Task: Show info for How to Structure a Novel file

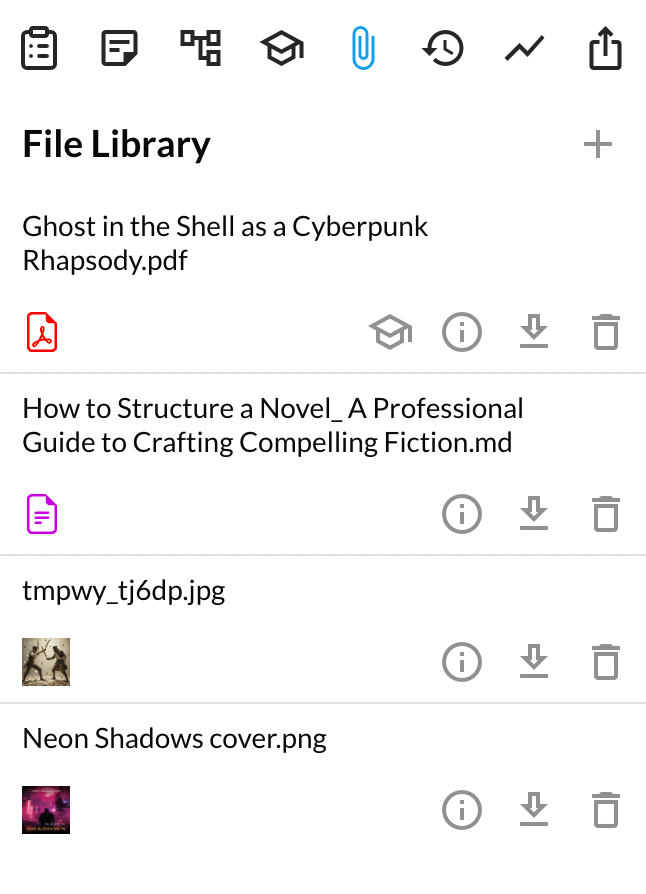Action: click(x=461, y=514)
